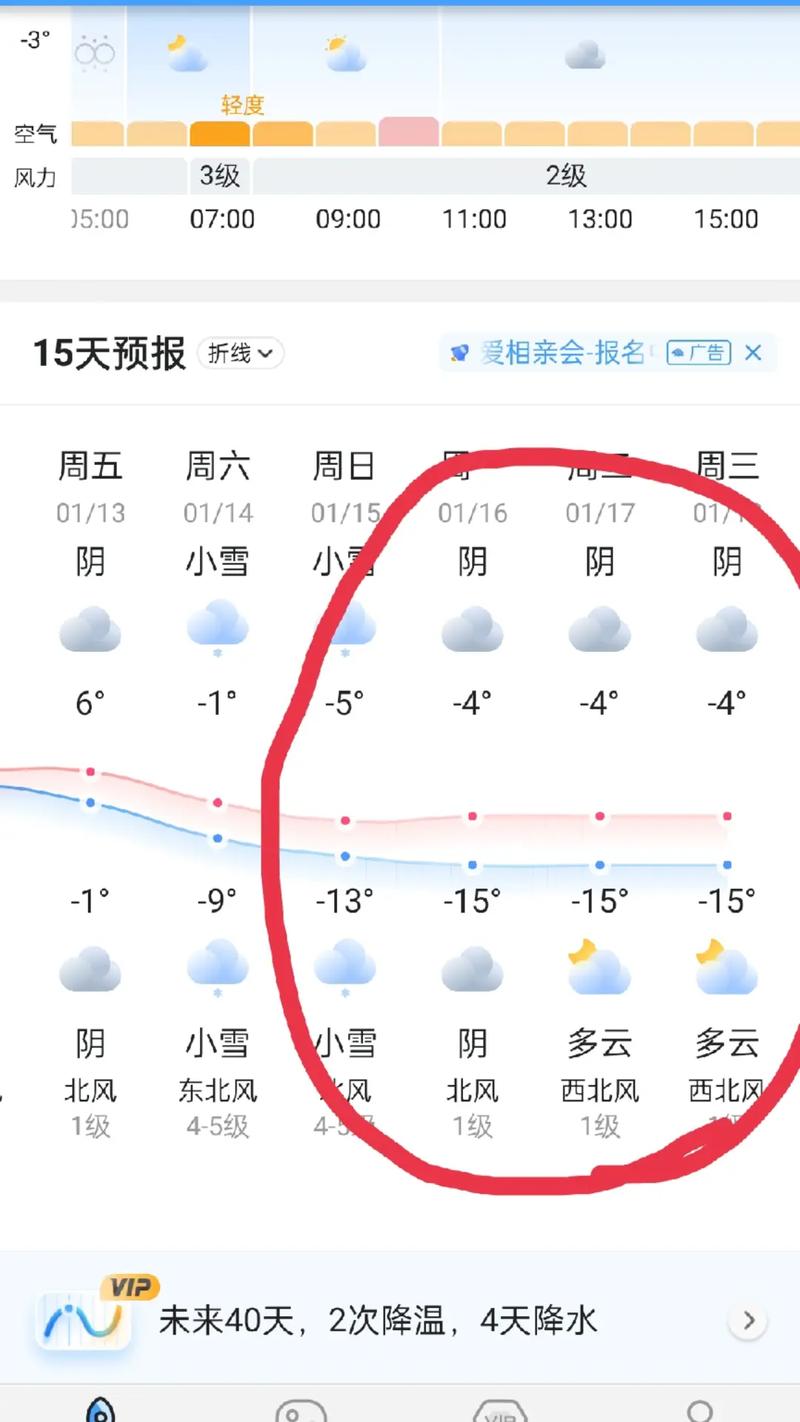Screen dimensions: 800x1422
Task: Tap the 多云 moon icon for 周三 night
Action: coord(727,965)
